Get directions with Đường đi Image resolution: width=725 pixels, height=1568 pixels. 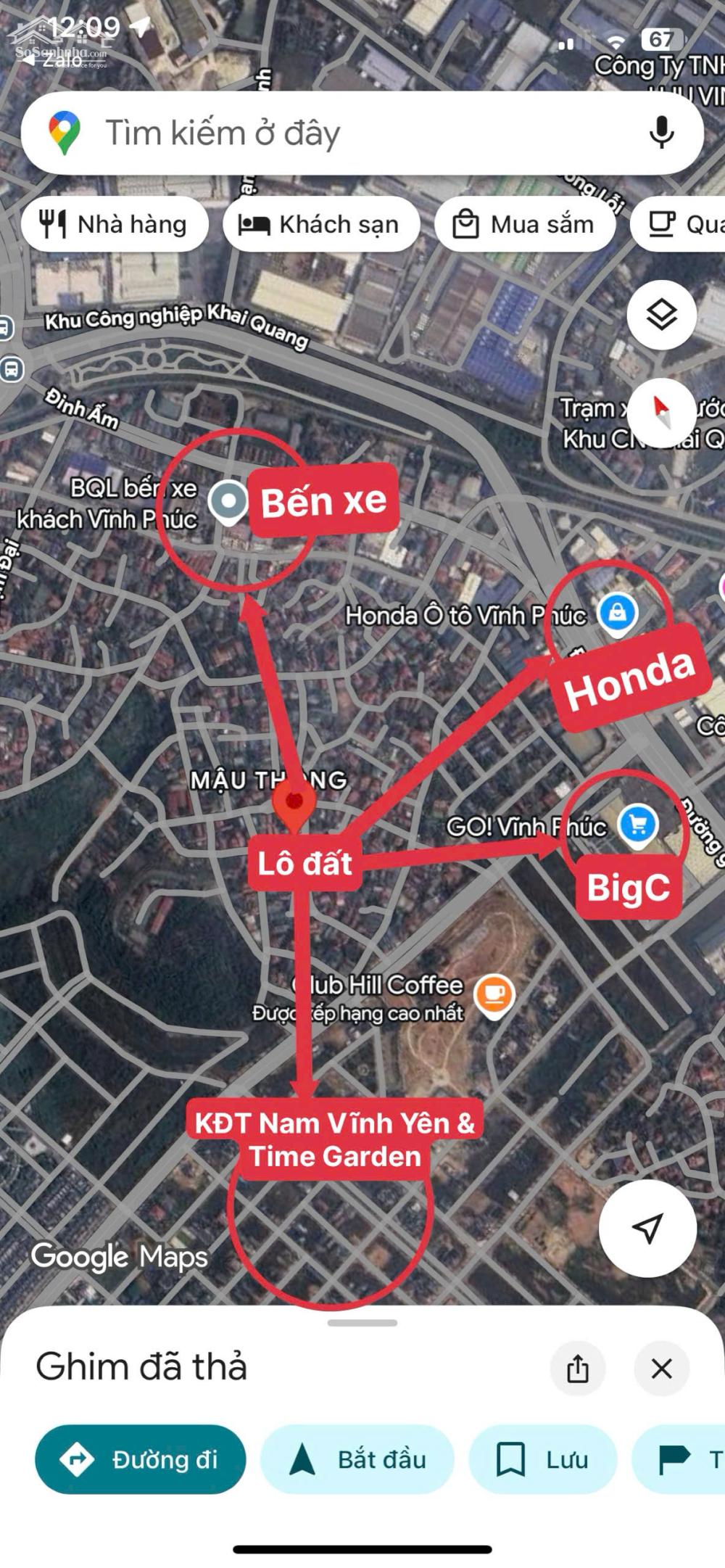click(141, 1459)
